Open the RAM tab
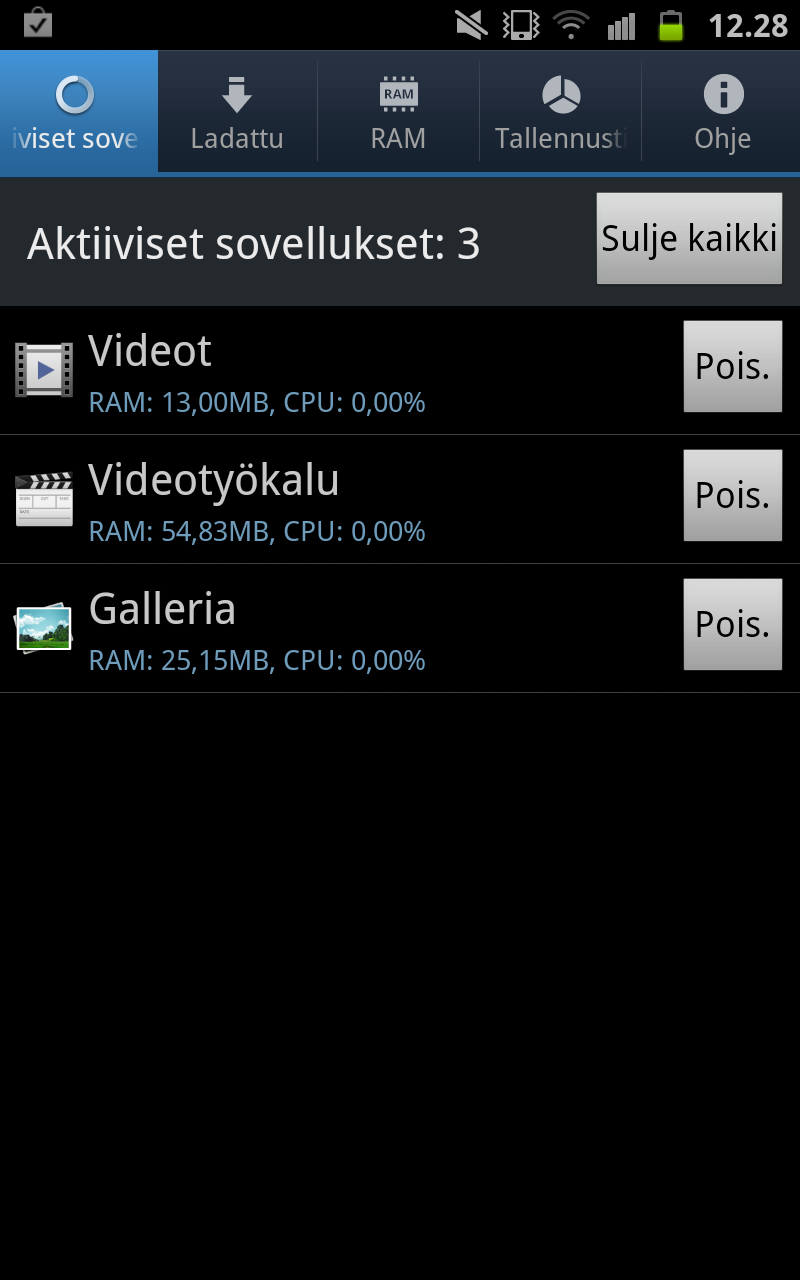Viewport: 800px width, 1280px height. [398, 111]
